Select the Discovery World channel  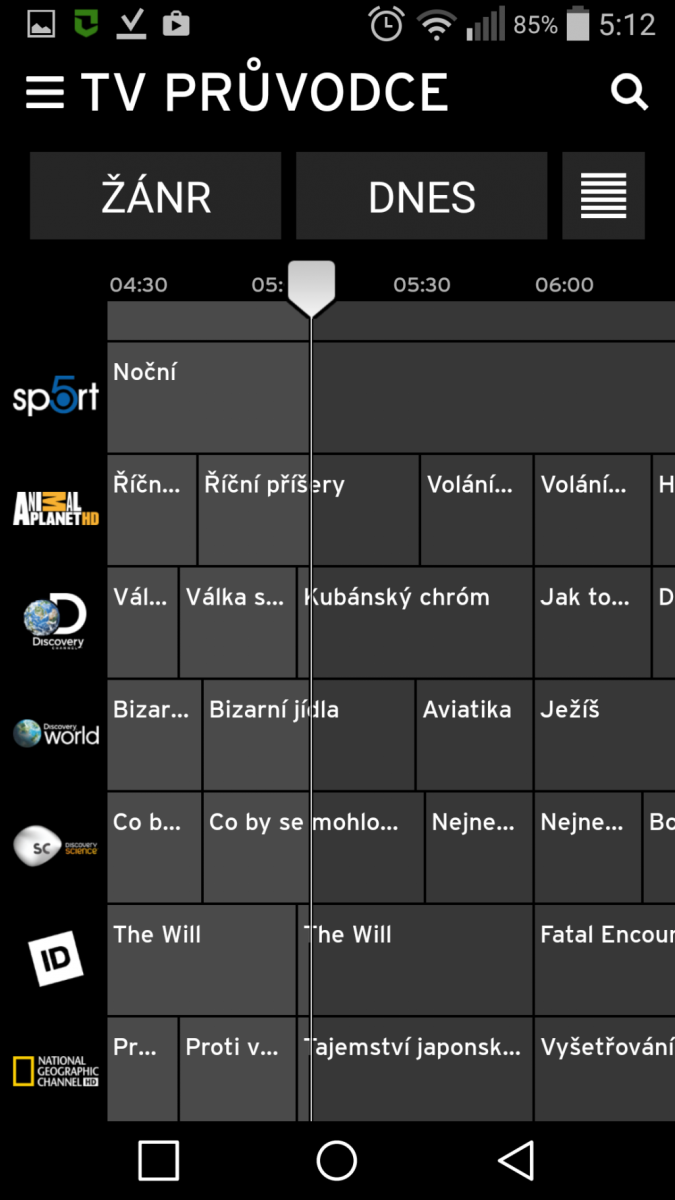point(55,734)
